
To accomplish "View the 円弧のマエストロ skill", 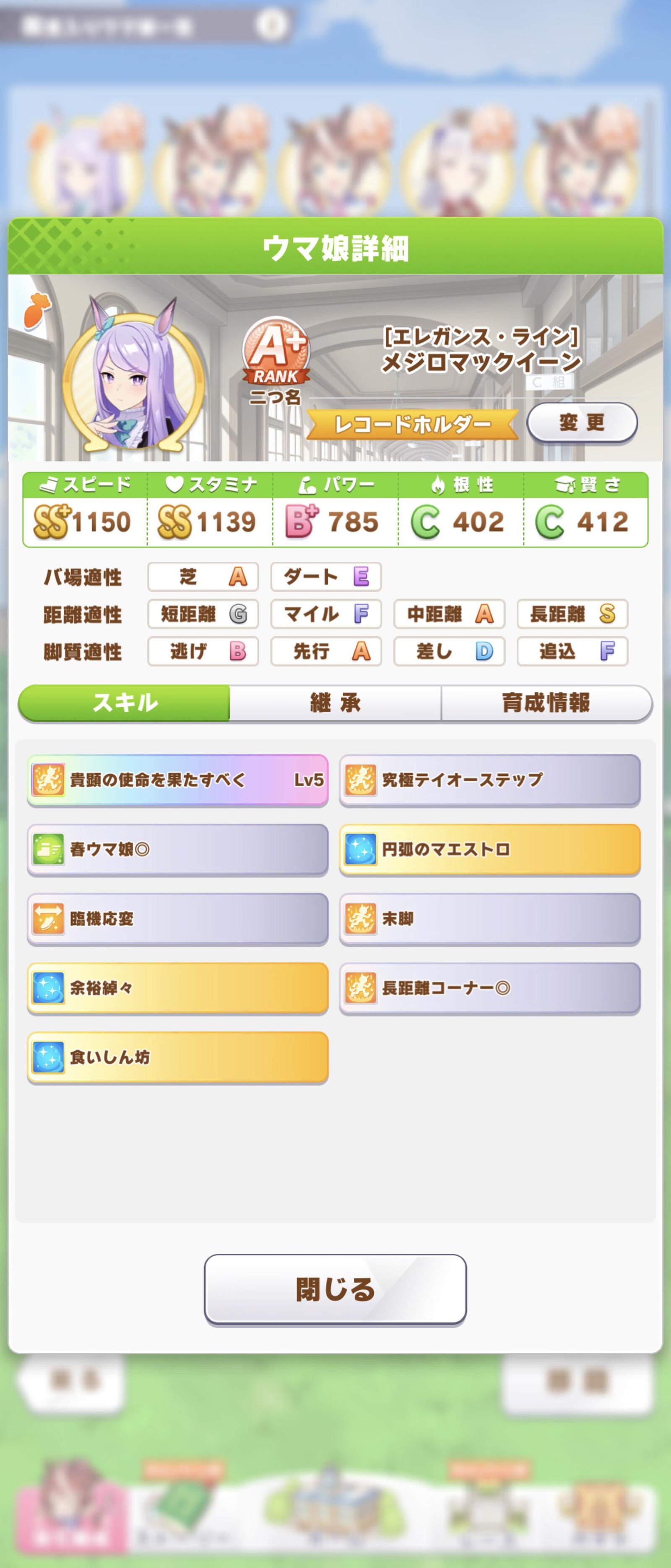I will click(x=490, y=849).
